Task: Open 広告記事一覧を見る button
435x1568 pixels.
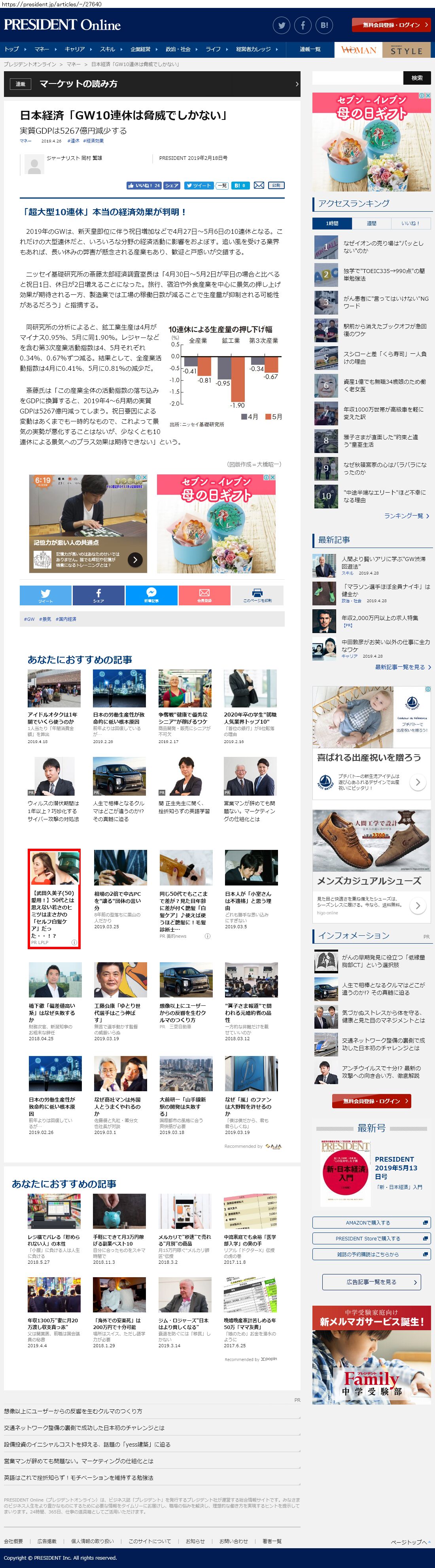Action: click(x=371, y=1281)
